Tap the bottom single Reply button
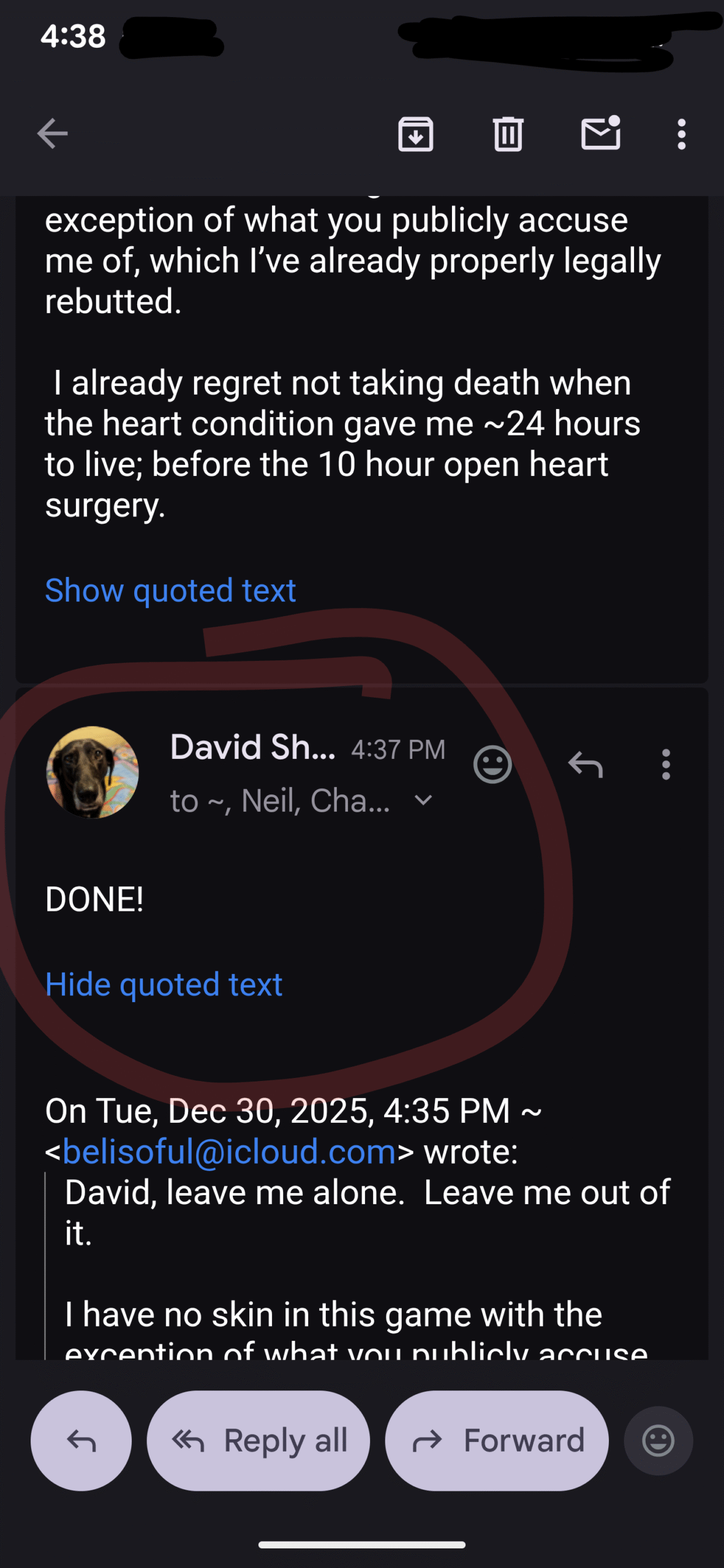This screenshot has width=724, height=1568. point(81,1441)
